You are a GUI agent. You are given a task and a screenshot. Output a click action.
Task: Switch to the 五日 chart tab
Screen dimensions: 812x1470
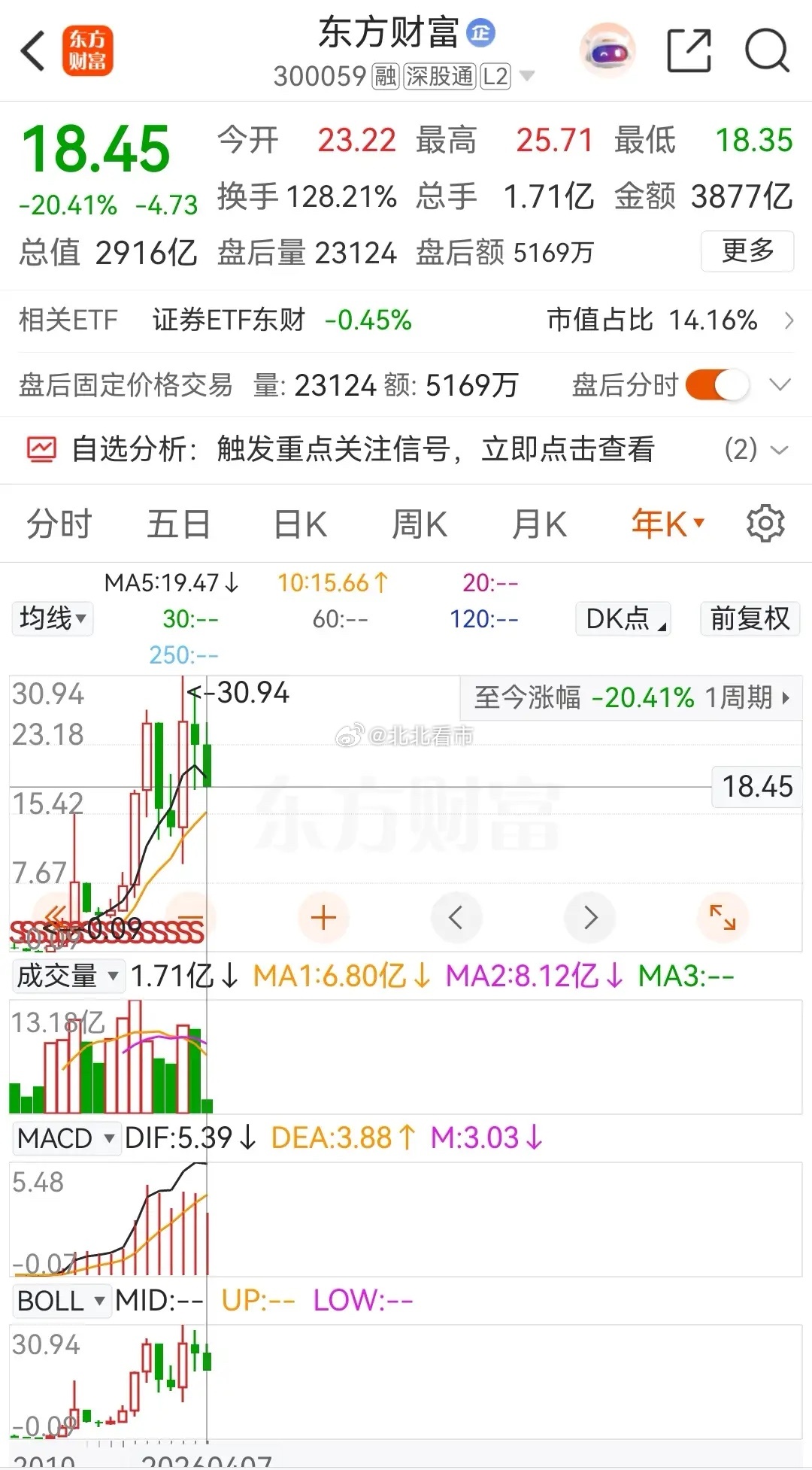click(x=178, y=524)
